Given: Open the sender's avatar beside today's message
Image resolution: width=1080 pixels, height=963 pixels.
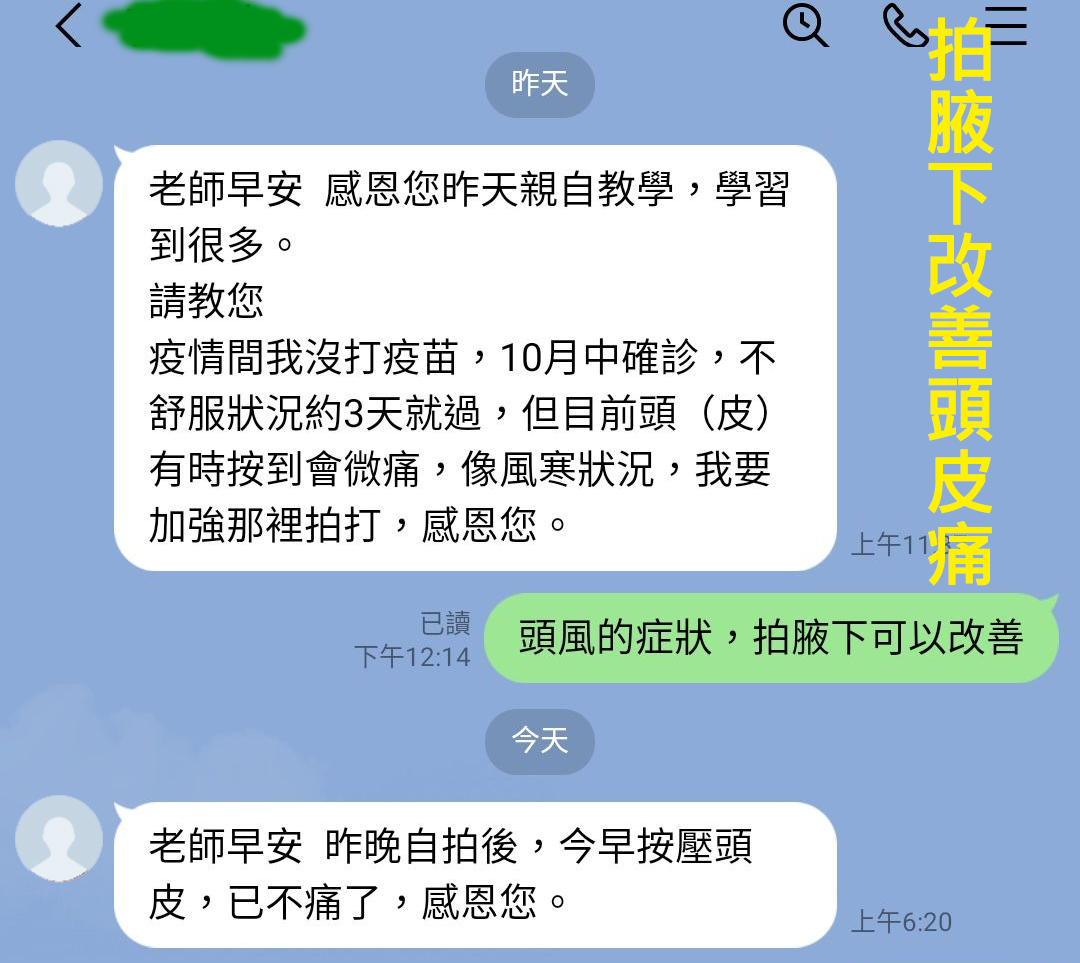Looking at the screenshot, I should coord(59,839).
